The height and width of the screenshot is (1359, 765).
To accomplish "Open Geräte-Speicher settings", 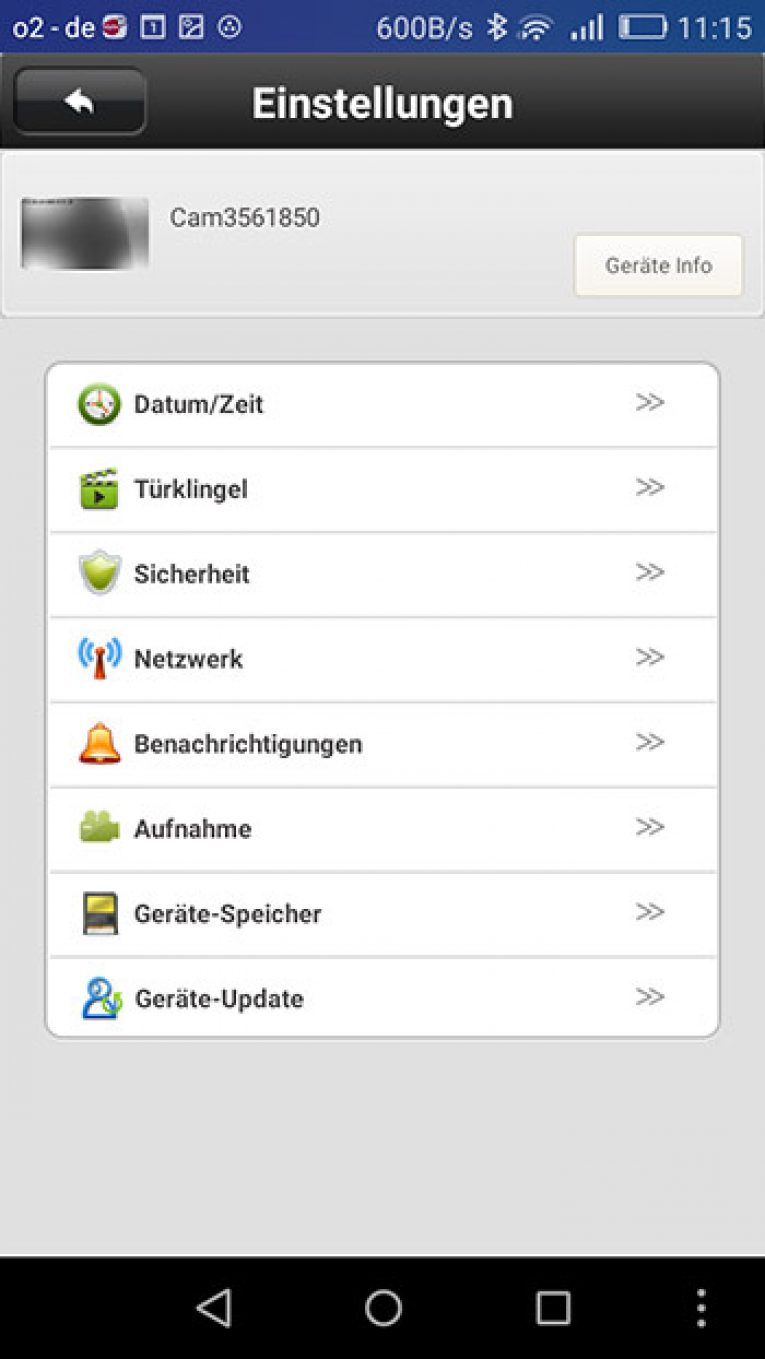I will pos(382,914).
